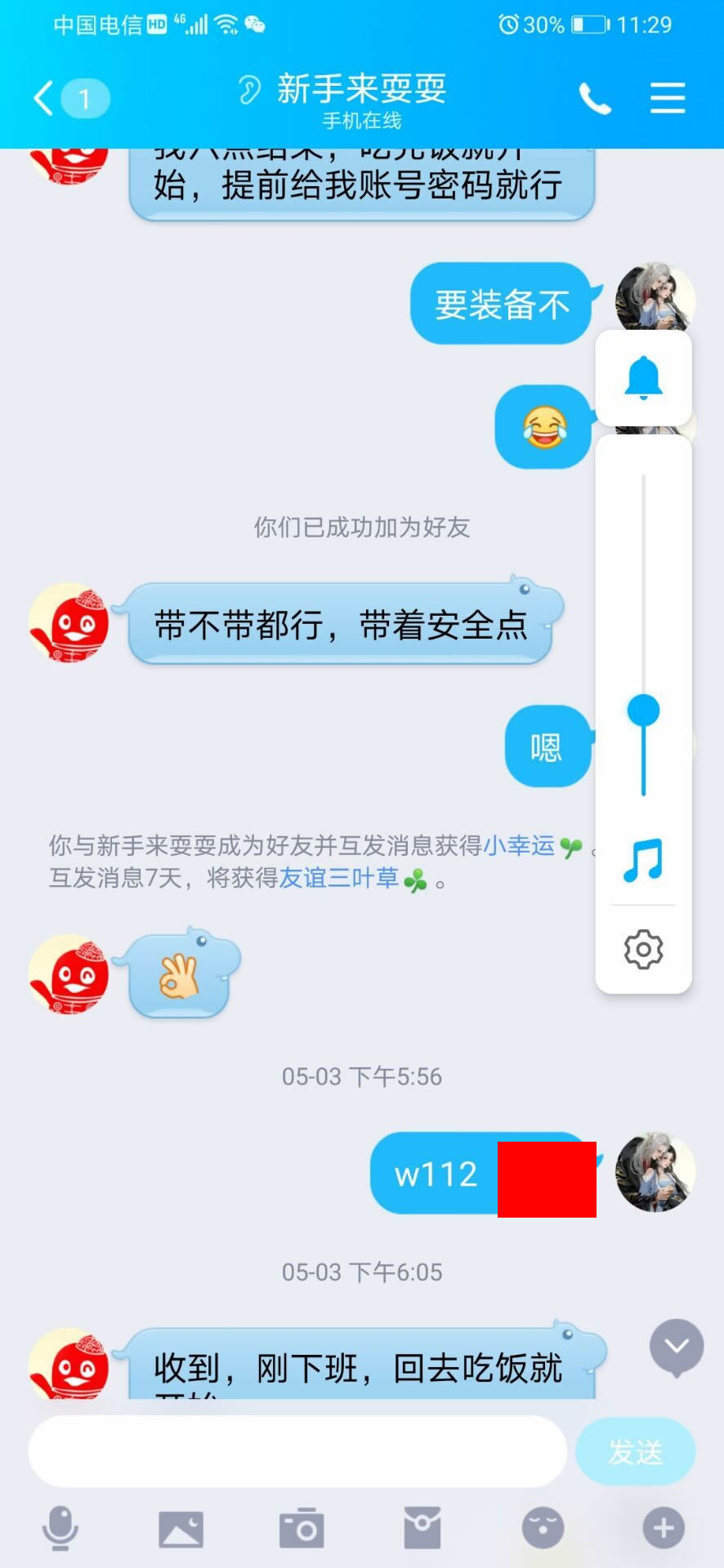Viewport: 724px width, 1568px height.
Task: Open the 友谊三叶草 link
Action: (x=339, y=878)
